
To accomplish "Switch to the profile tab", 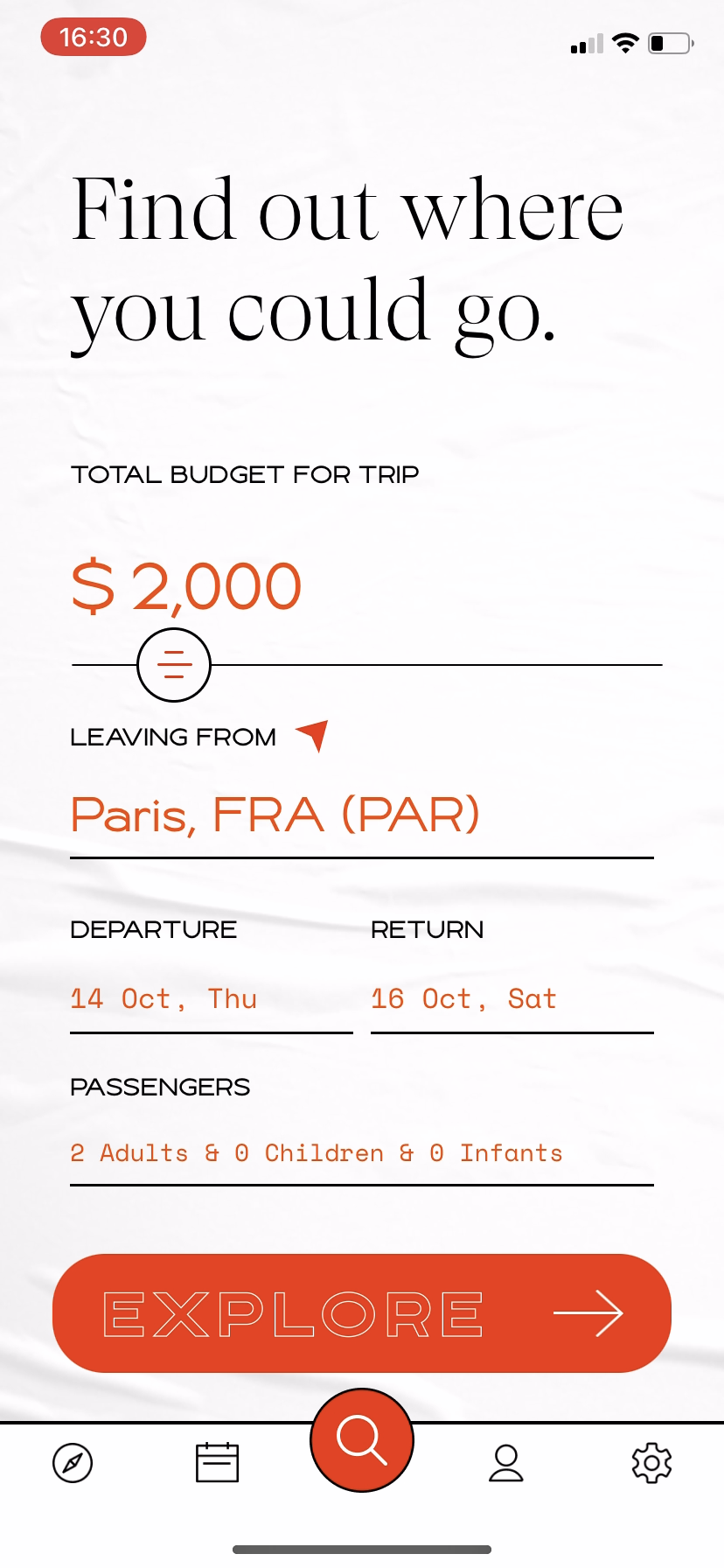I will [x=505, y=1463].
